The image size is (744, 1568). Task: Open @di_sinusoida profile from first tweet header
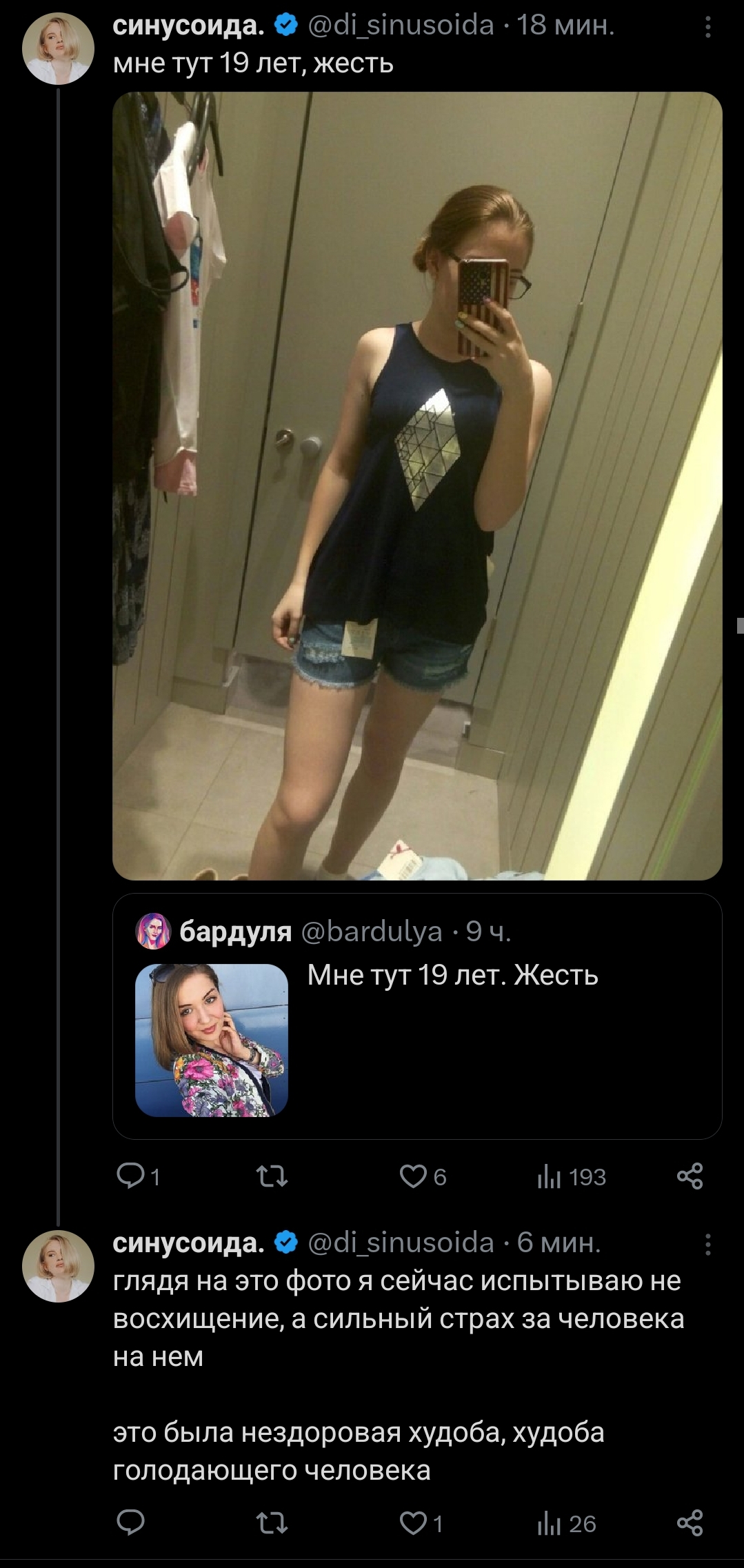(401, 26)
